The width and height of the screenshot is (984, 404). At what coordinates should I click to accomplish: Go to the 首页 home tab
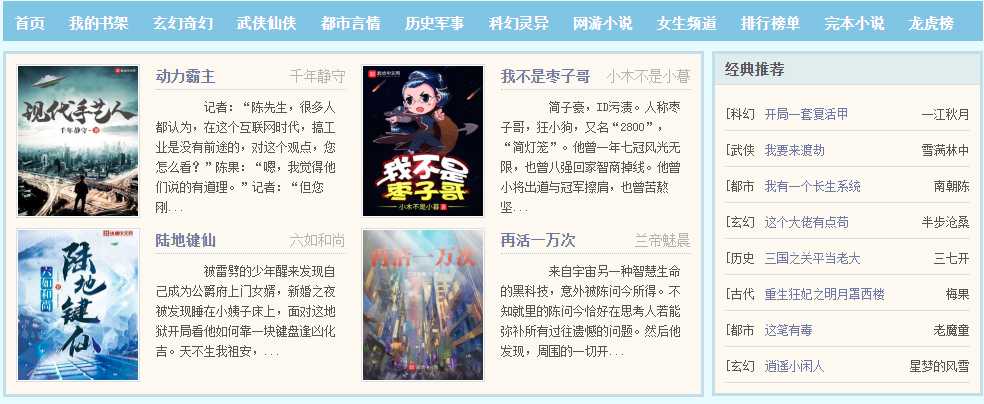click(30, 23)
